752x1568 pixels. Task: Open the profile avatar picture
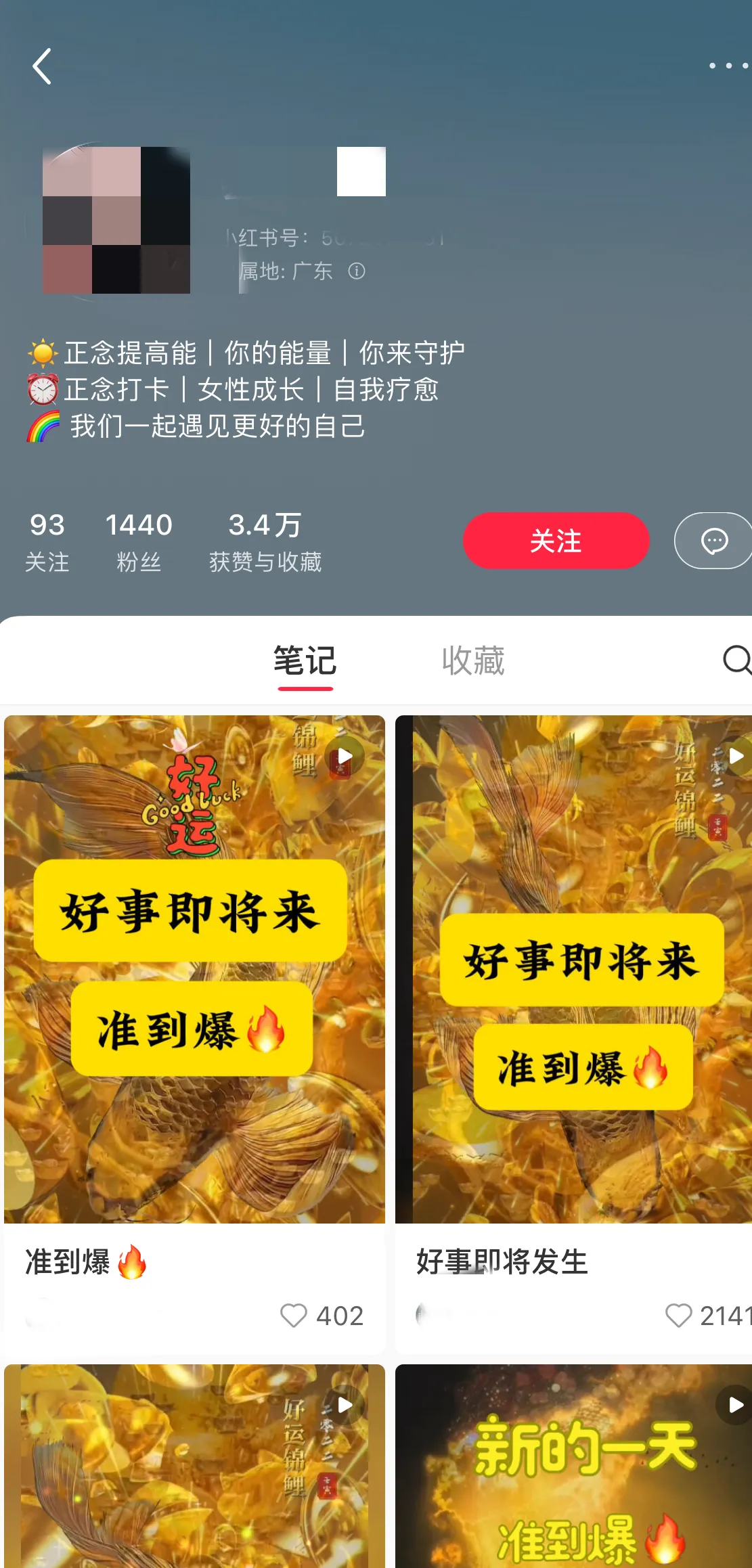point(116,221)
